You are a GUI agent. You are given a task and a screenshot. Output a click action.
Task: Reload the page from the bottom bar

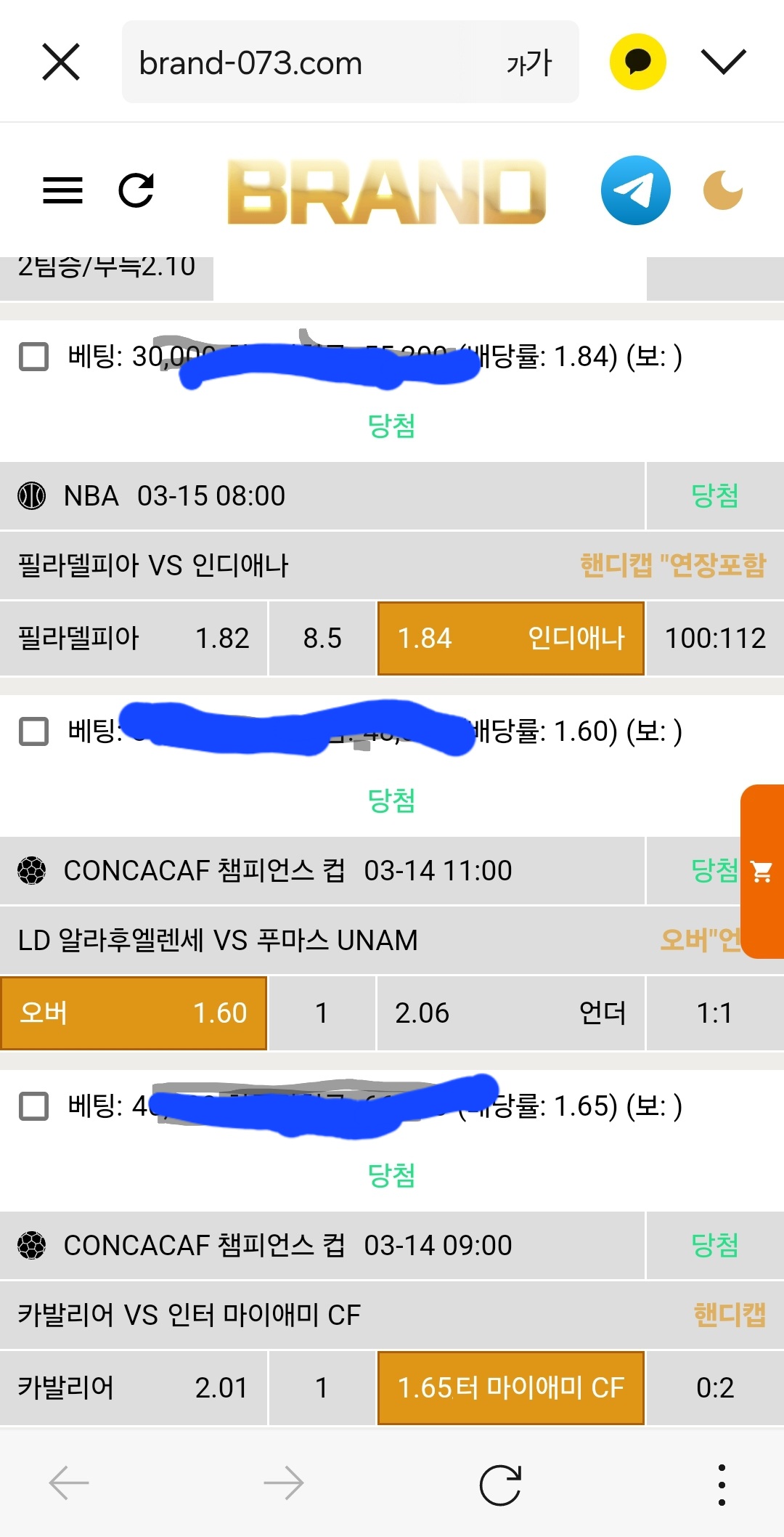coord(500,1484)
